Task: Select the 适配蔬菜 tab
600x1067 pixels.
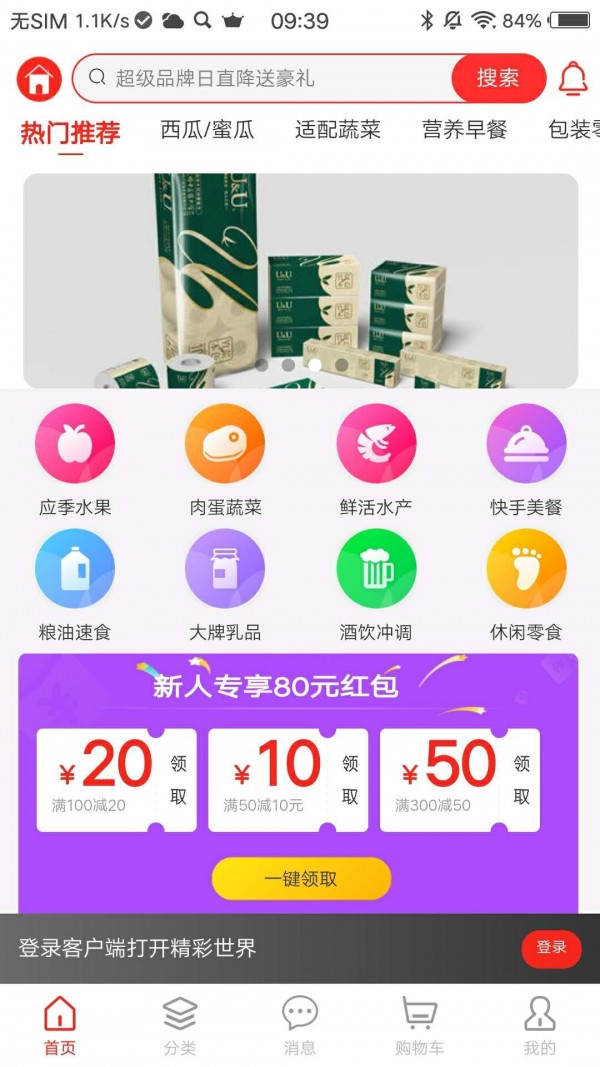Action: [x=338, y=130]
